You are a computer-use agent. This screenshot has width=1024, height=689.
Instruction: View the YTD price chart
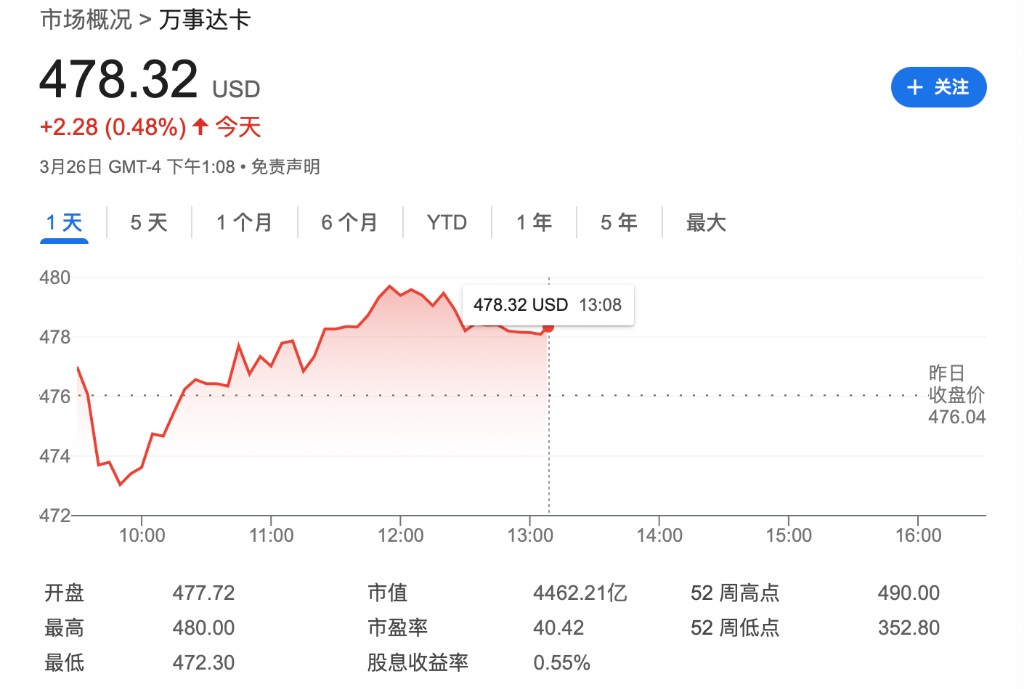pyautogui.click(x=446, y=222)
